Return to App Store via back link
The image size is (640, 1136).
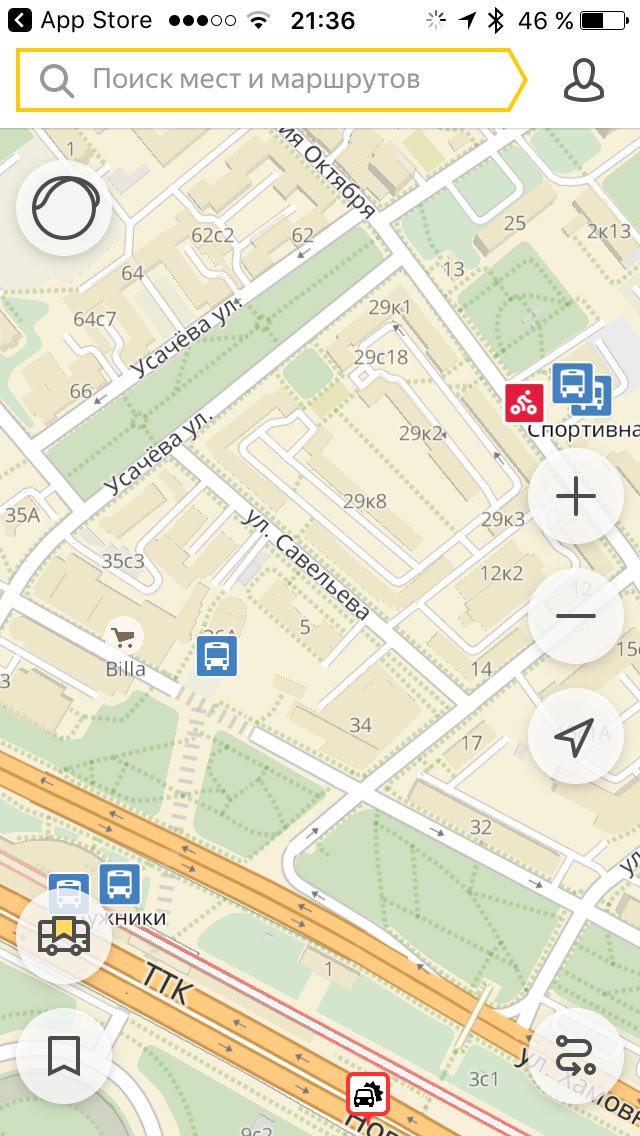(x=79, y=20)
